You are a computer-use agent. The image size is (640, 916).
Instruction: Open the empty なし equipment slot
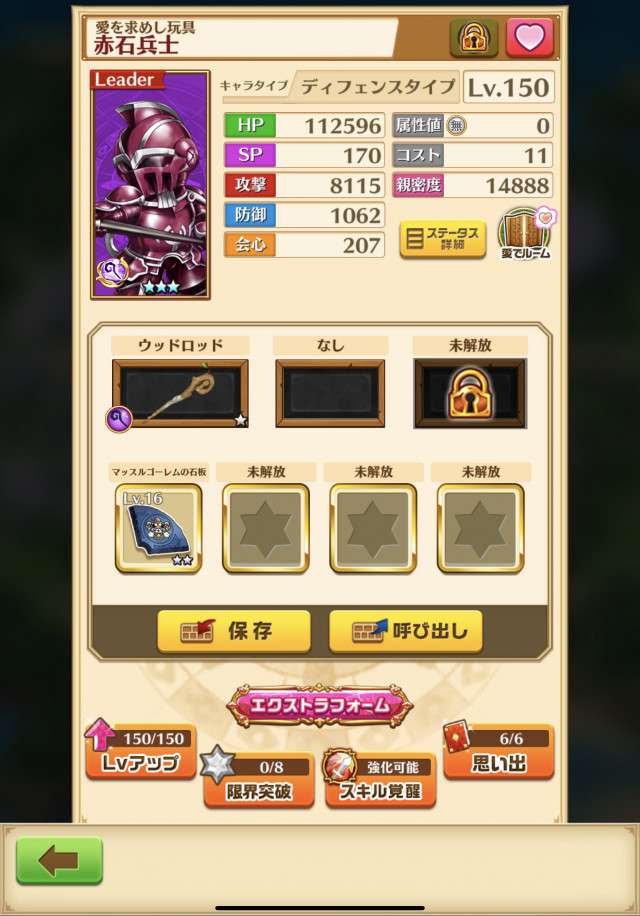(330, 393)
